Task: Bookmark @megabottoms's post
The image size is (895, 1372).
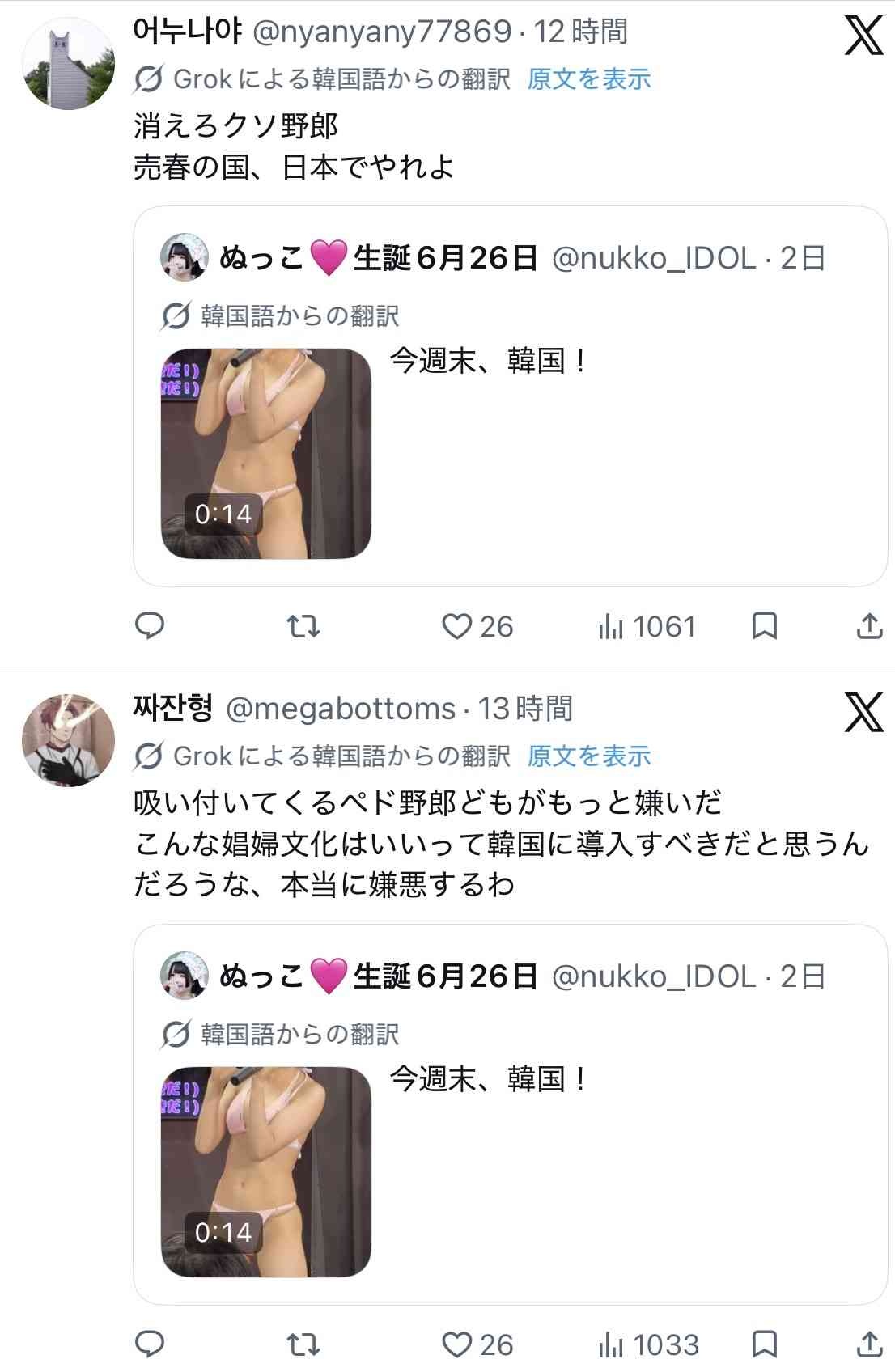Action: (765, 1344)
